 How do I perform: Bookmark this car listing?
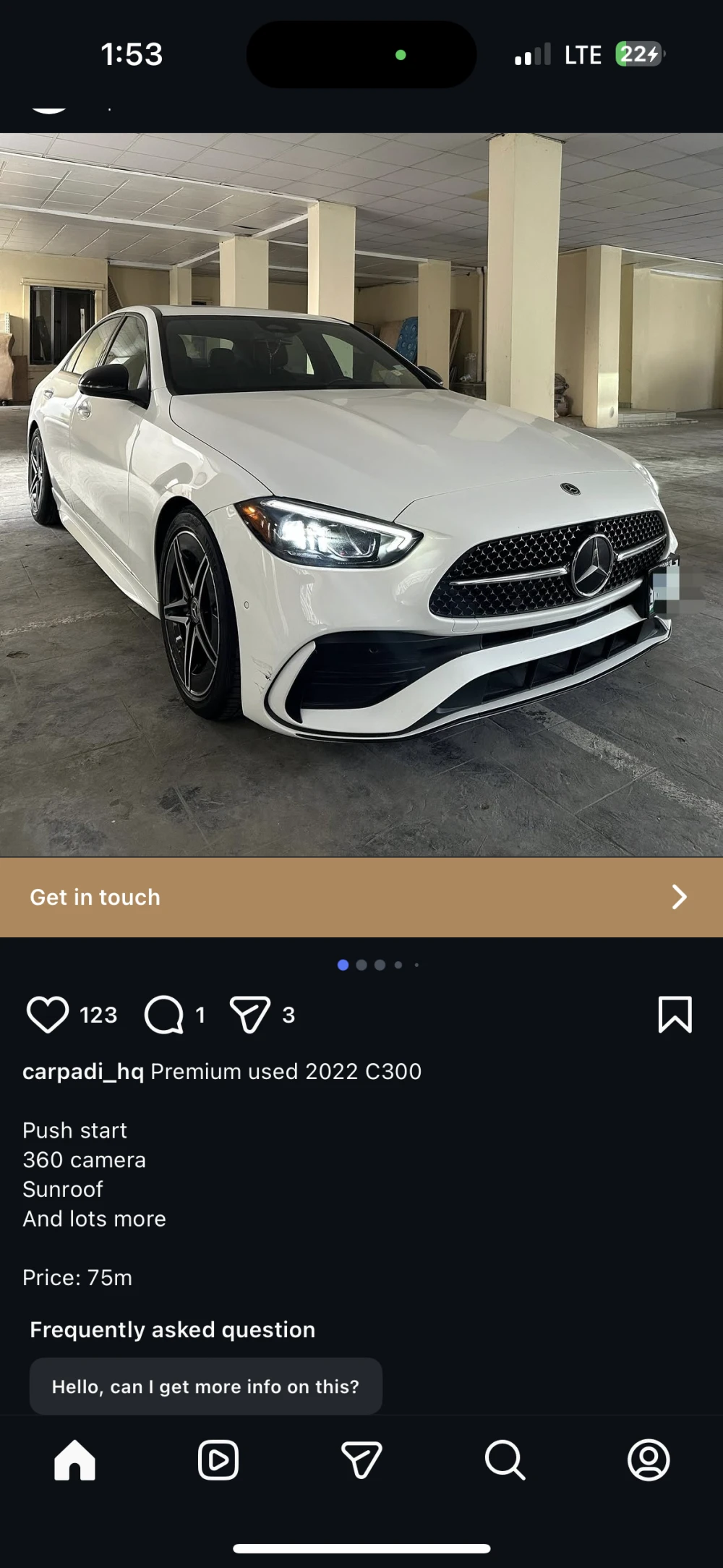(675, 1014)
